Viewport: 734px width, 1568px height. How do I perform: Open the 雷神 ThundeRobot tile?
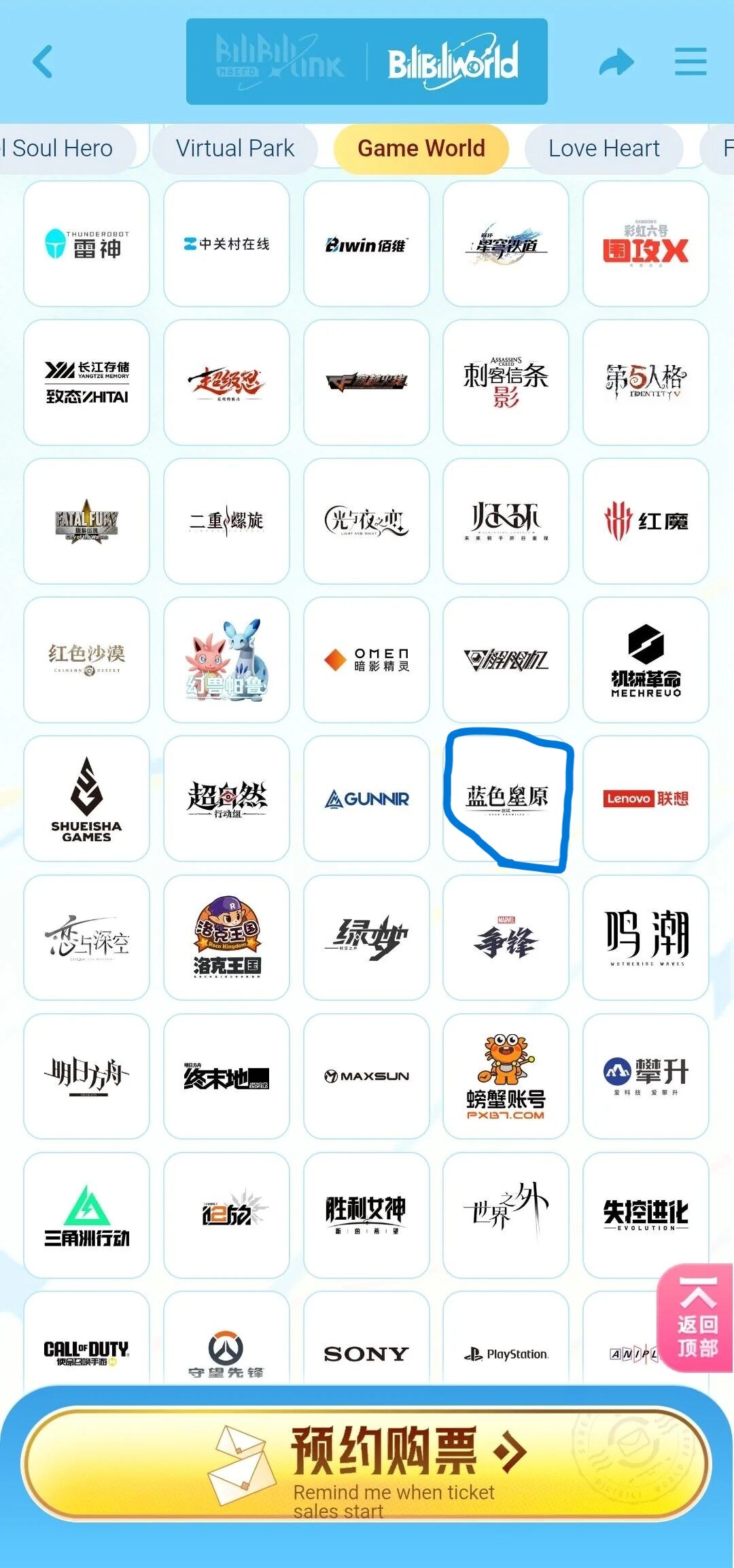click(86, 243)
